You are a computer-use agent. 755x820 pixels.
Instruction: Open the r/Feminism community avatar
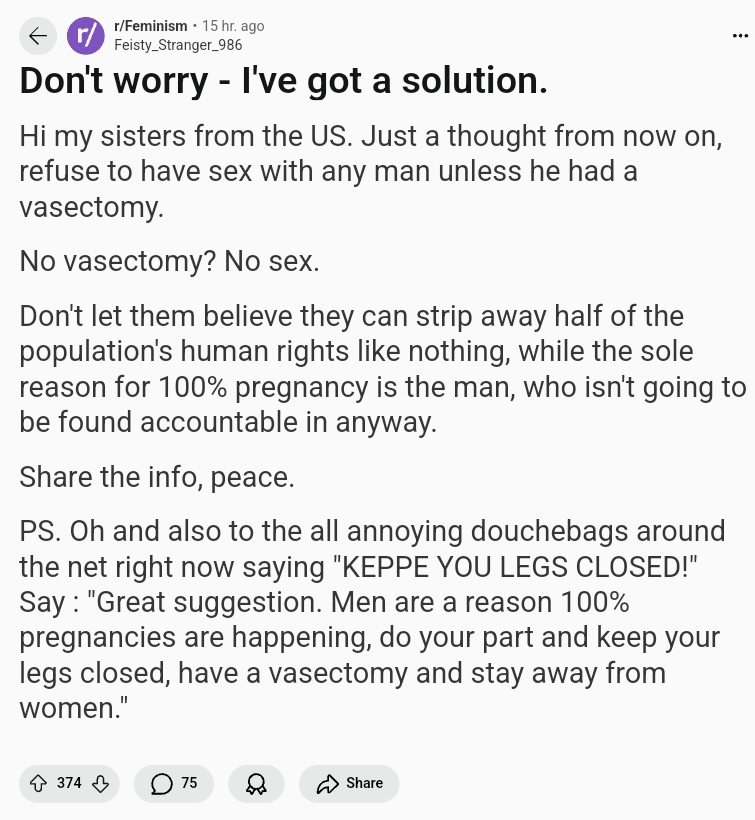pyautogui.click(x=86, y=36)
